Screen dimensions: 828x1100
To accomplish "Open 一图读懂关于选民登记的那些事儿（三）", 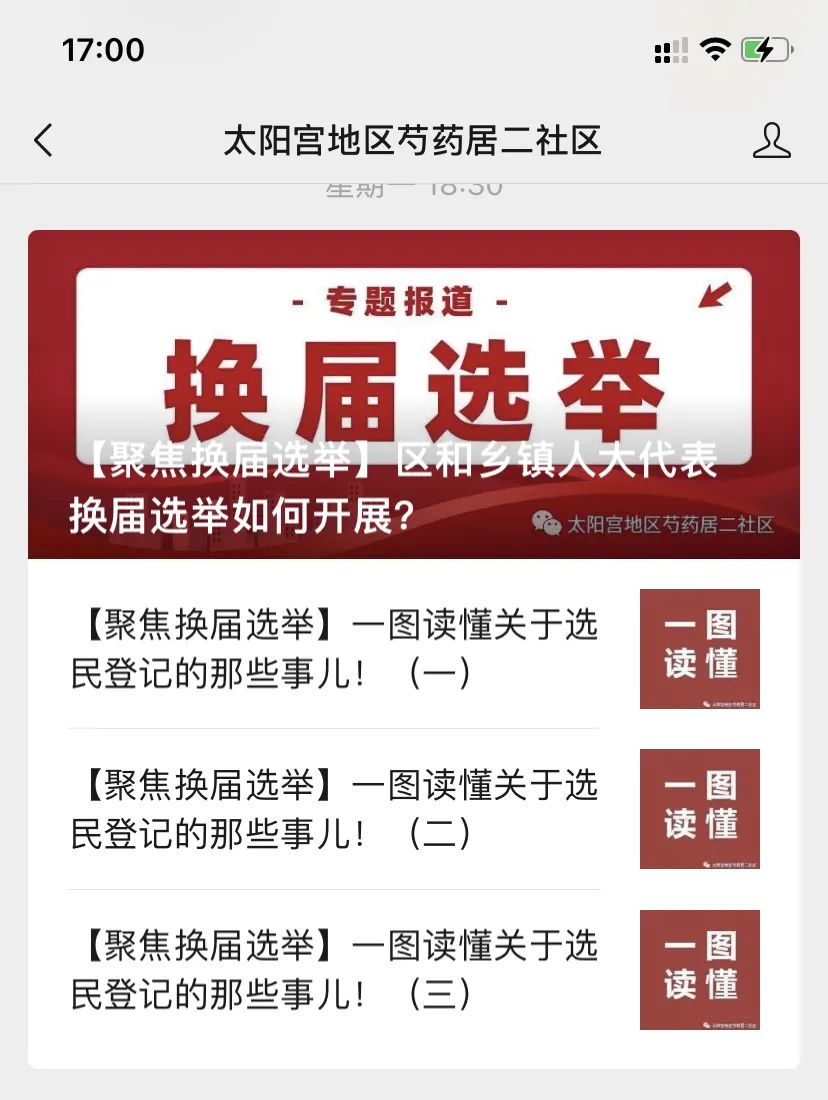I will pyautogui.click(x=335, y=969).
